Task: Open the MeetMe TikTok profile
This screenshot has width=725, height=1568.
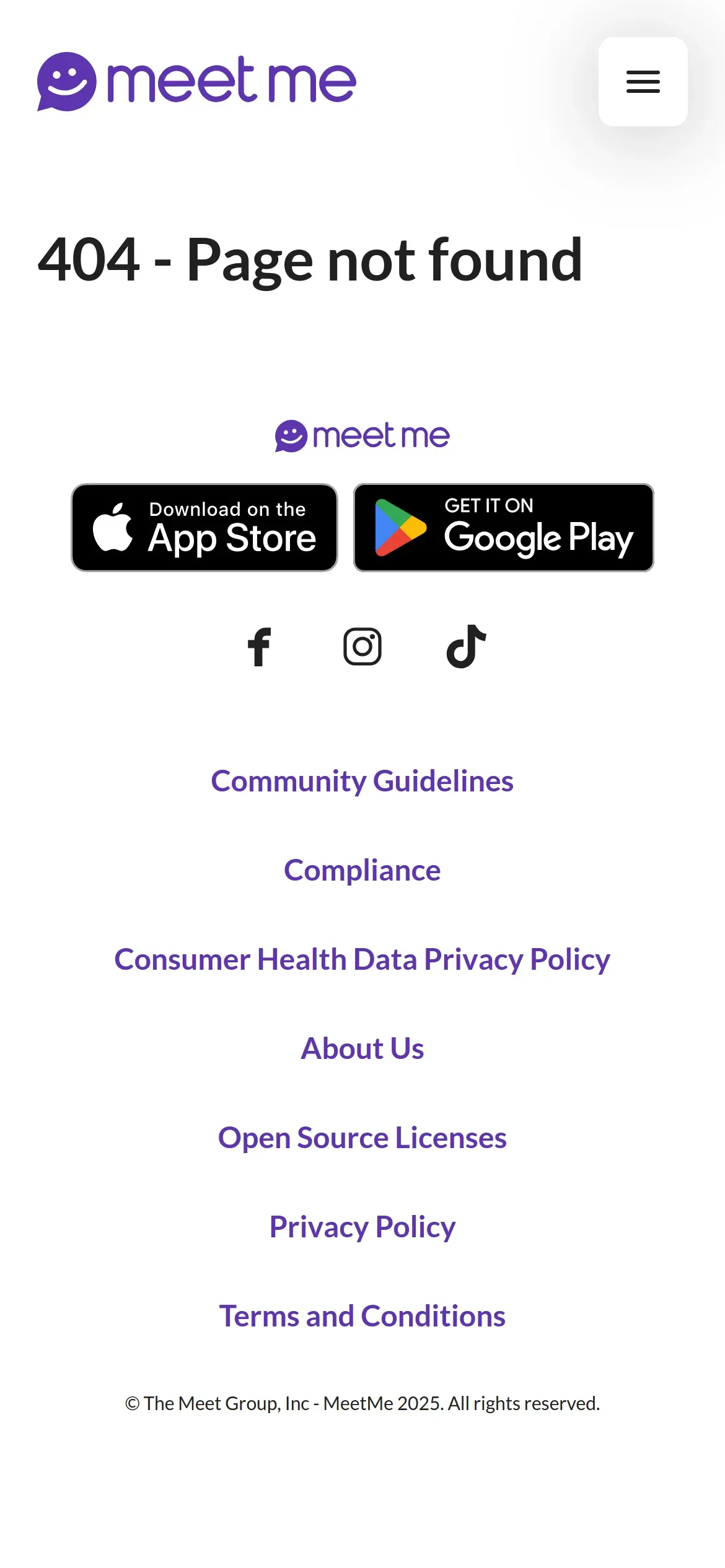Action: coord(466,647)
